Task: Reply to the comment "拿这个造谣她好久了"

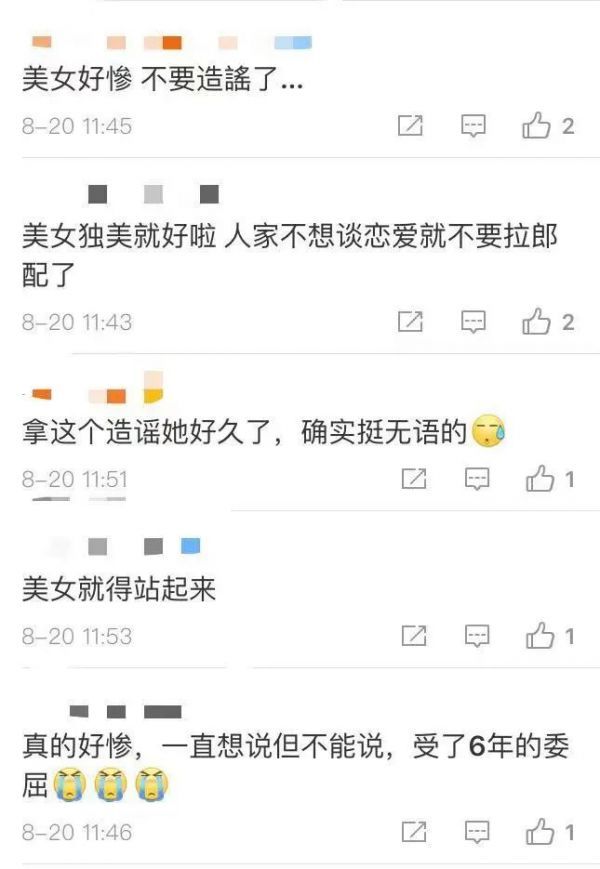Action: 477,479
